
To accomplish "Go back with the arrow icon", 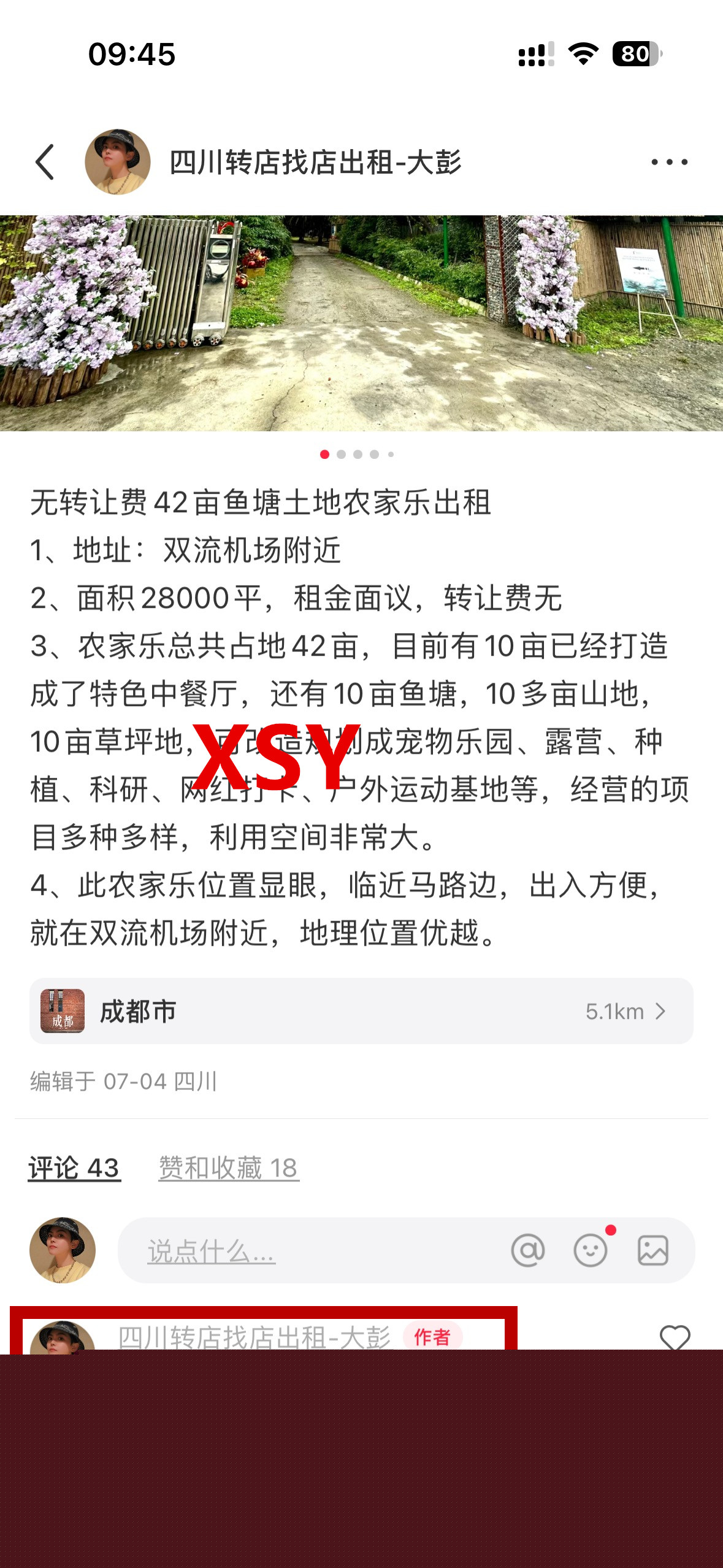I will pos(45,162).
